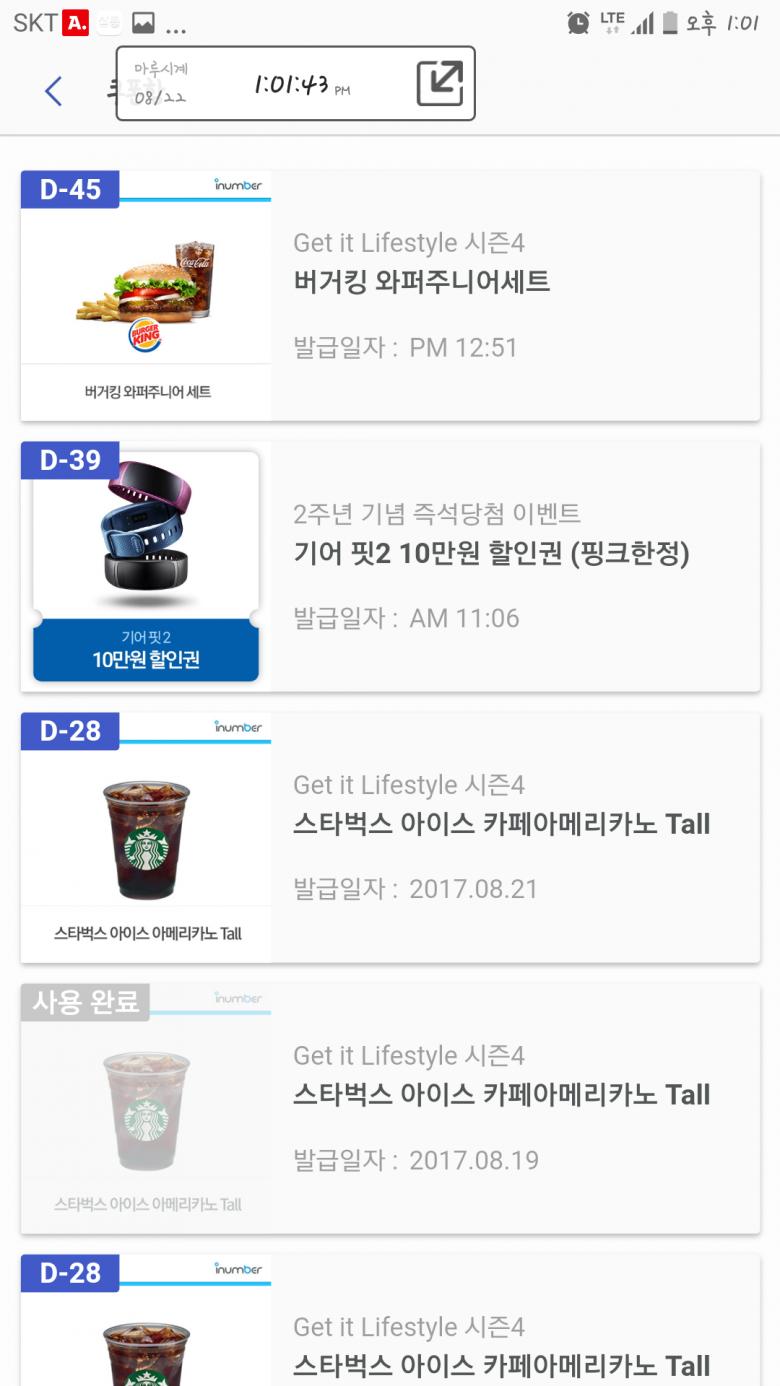The image size is (780, 1386).
Task: Open the Burger King 와퍼주니어세트 coupon
Action: 390,296
